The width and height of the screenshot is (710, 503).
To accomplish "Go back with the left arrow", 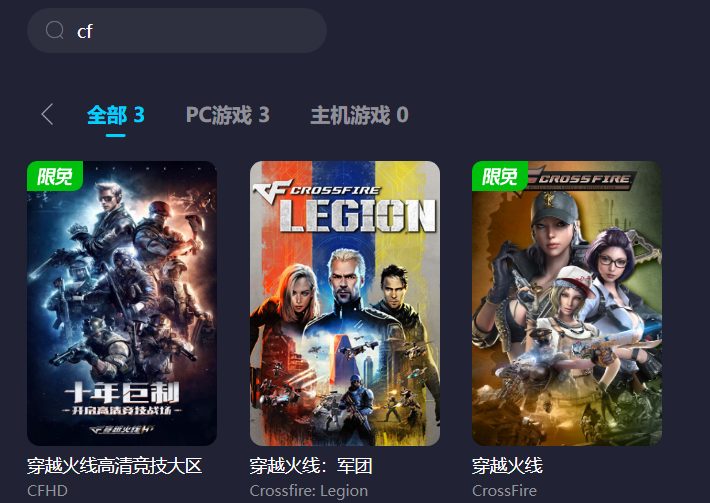I will click(47, 115).
